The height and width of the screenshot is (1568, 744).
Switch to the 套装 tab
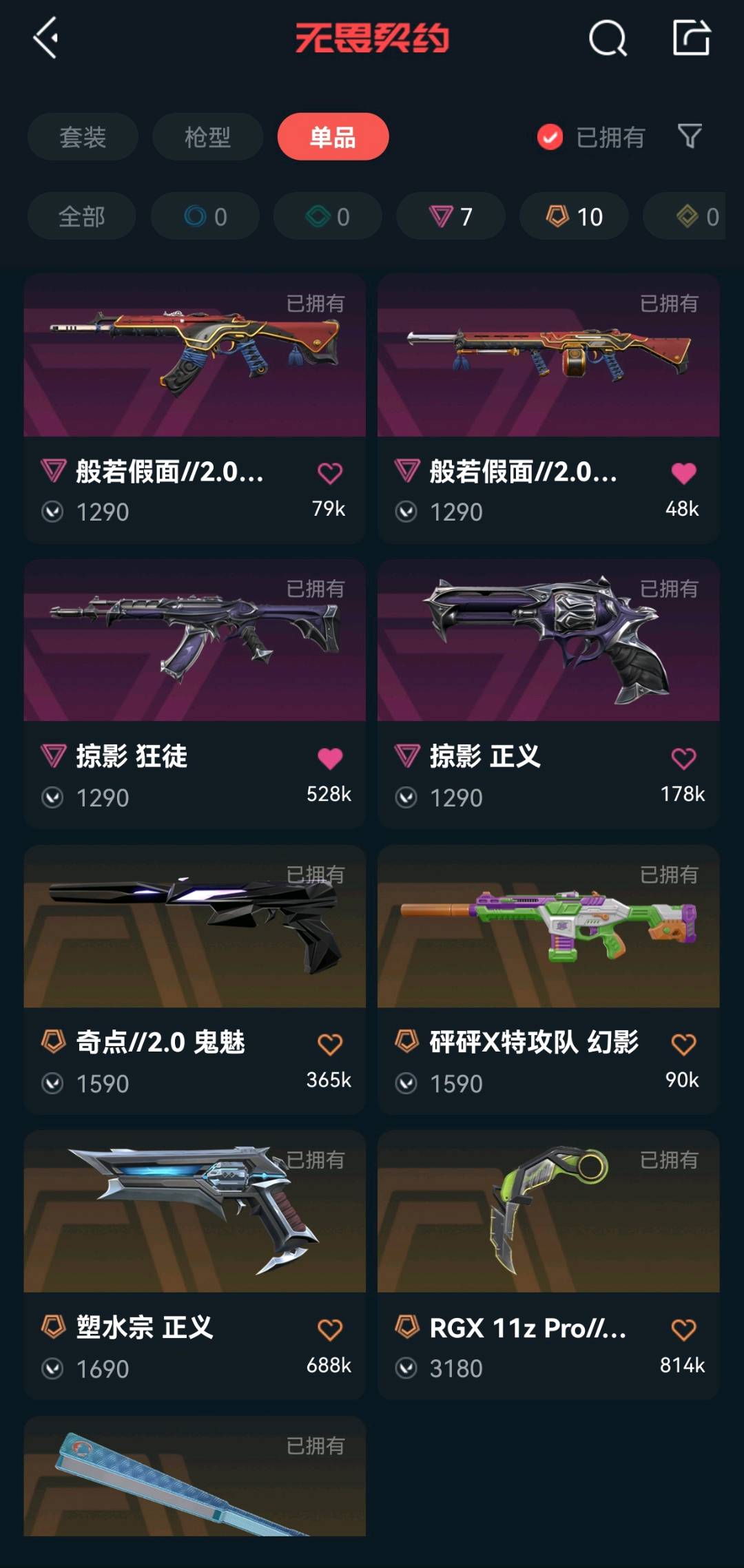pyautogui.click(x=83, y=137)
